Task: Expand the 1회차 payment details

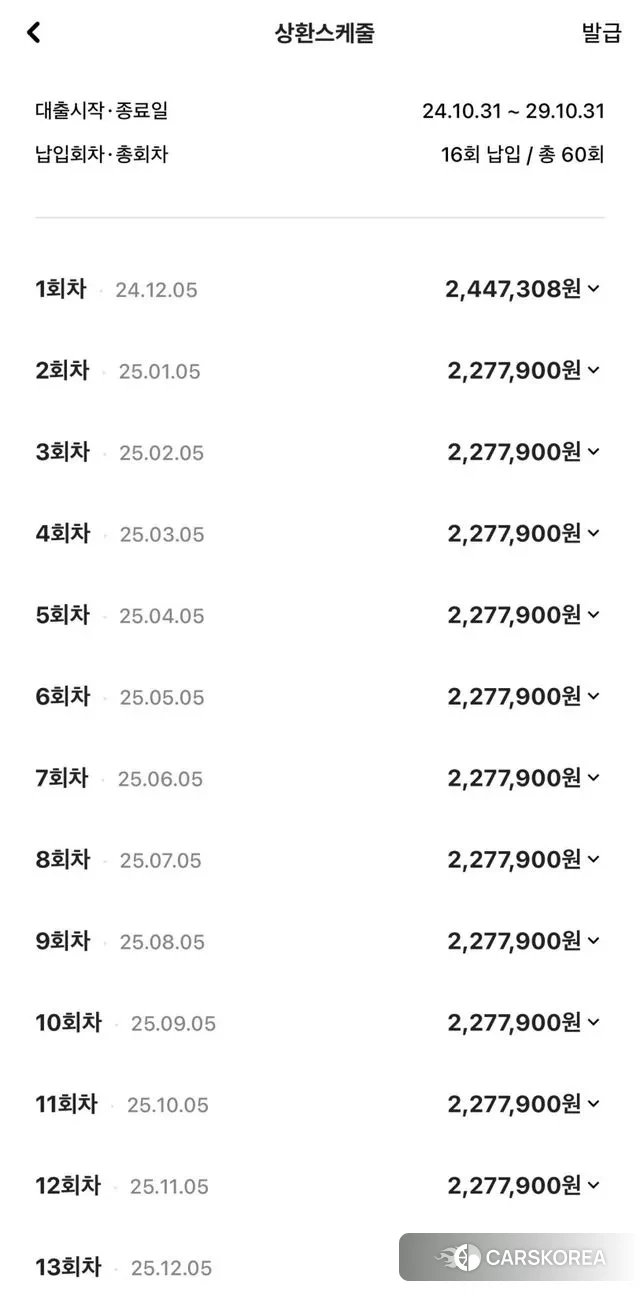Action: click(593, 289)
